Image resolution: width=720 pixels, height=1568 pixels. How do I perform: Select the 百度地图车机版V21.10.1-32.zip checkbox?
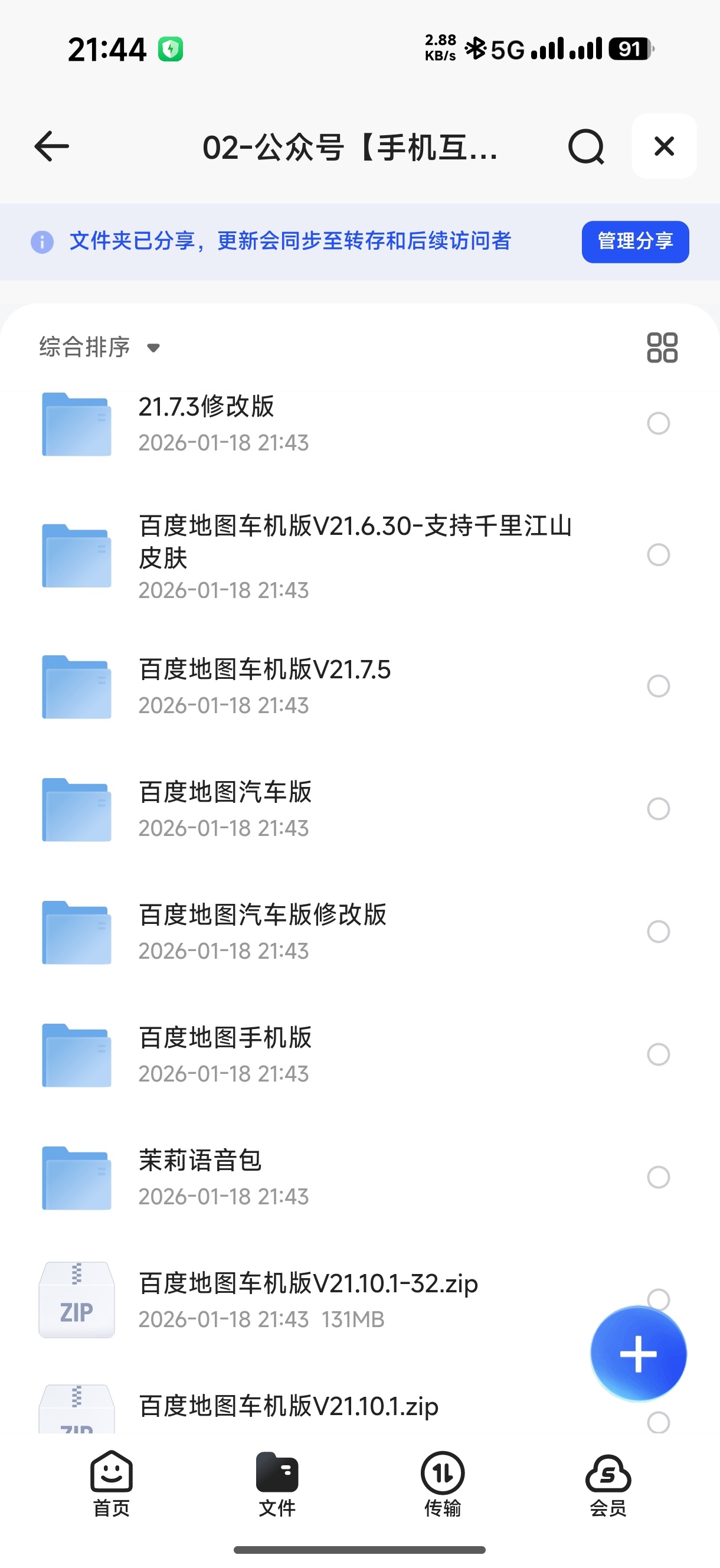point(658,1299)
